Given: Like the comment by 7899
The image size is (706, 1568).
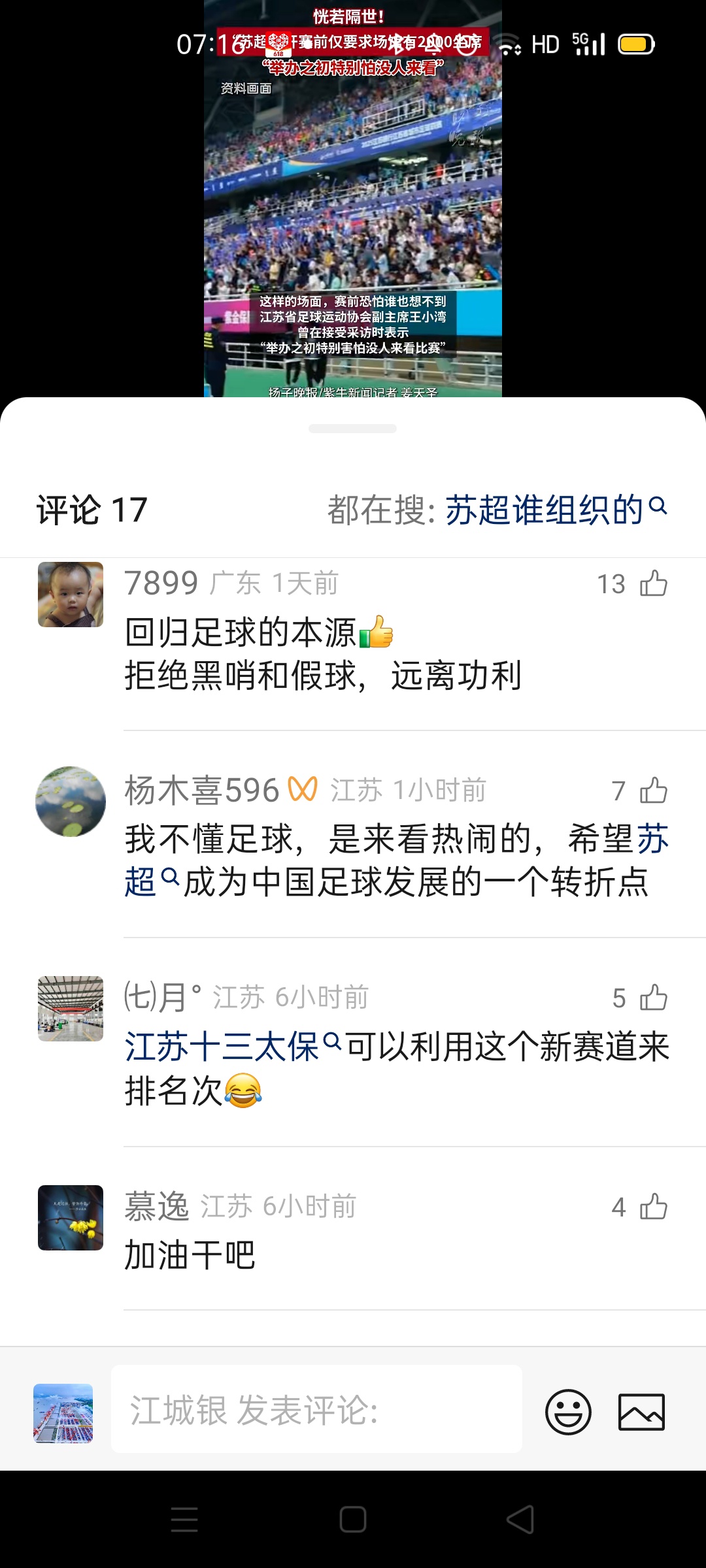Looking at the screenshot, I should click(653, 583).
